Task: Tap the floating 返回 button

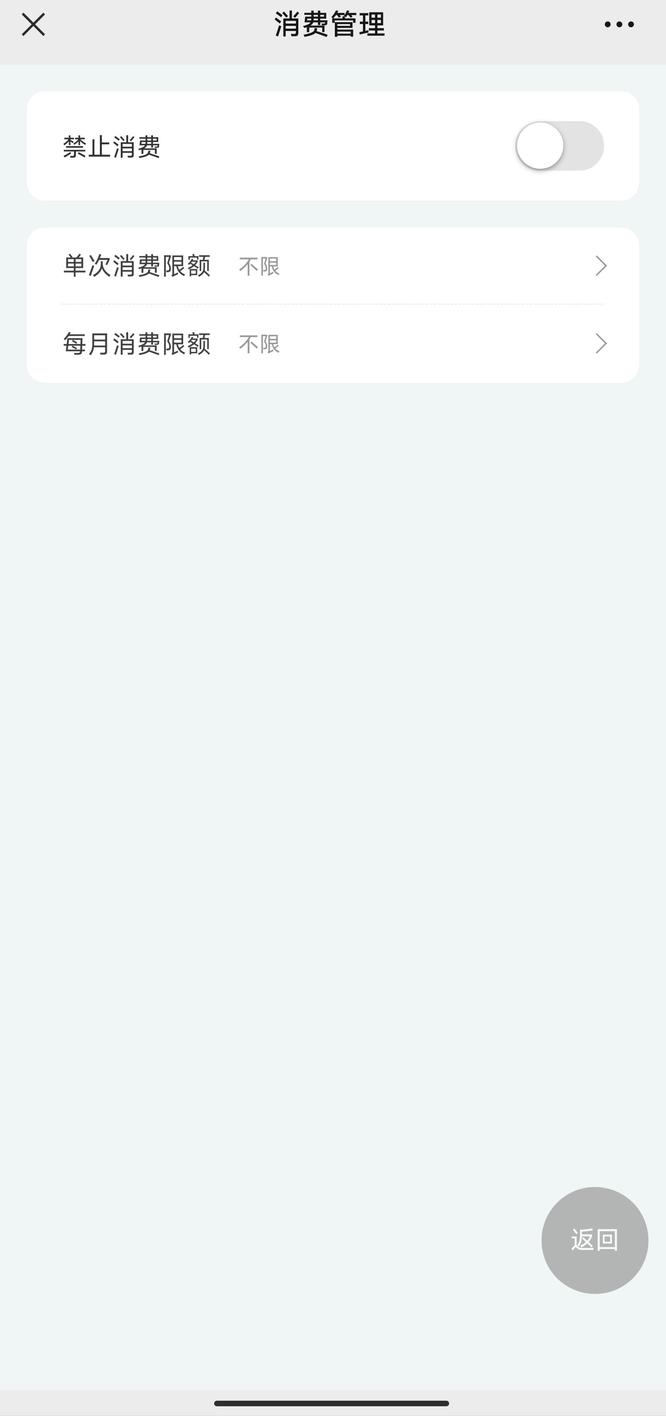Action: [594, 1240]
